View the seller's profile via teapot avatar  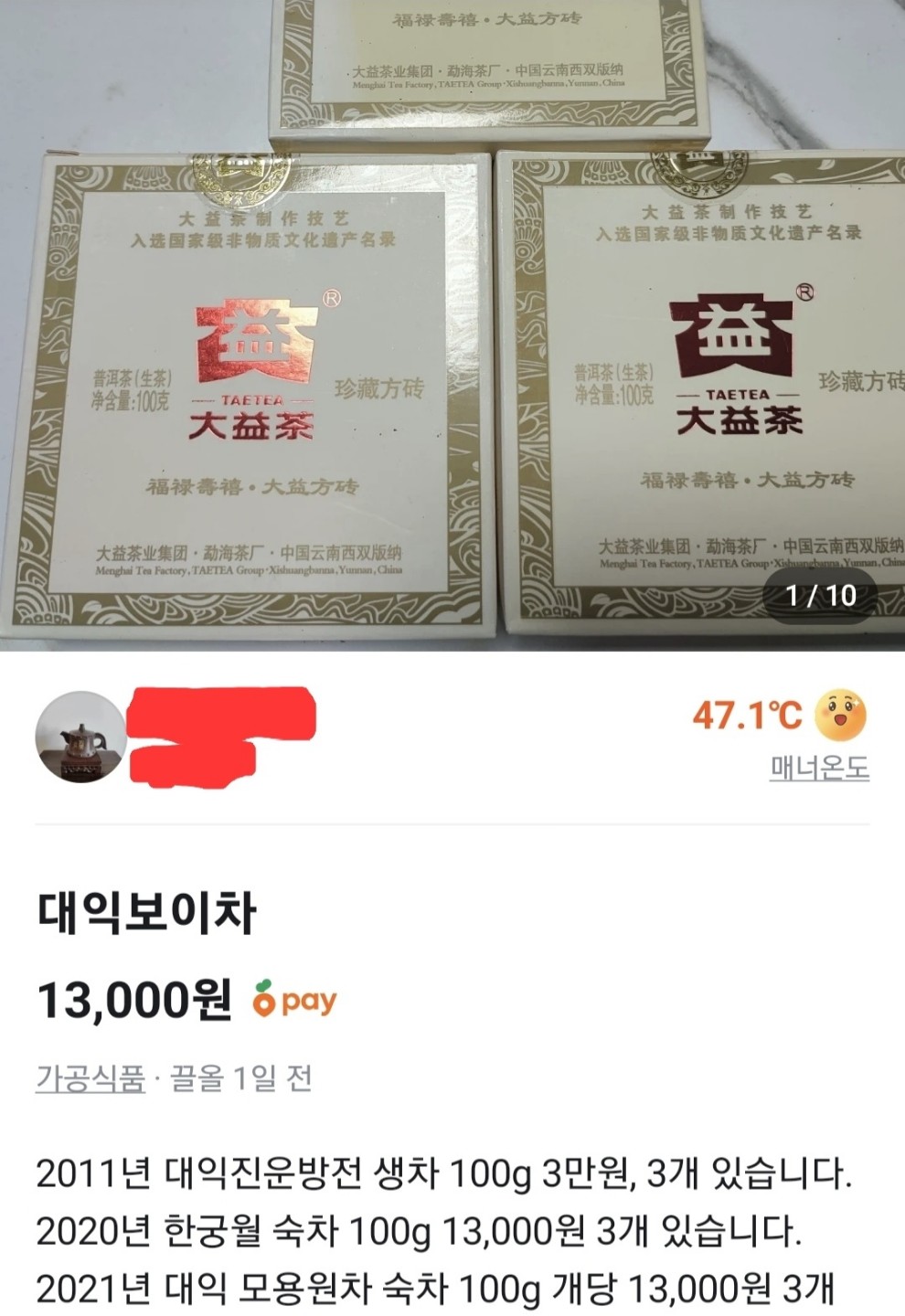point(80,737)
